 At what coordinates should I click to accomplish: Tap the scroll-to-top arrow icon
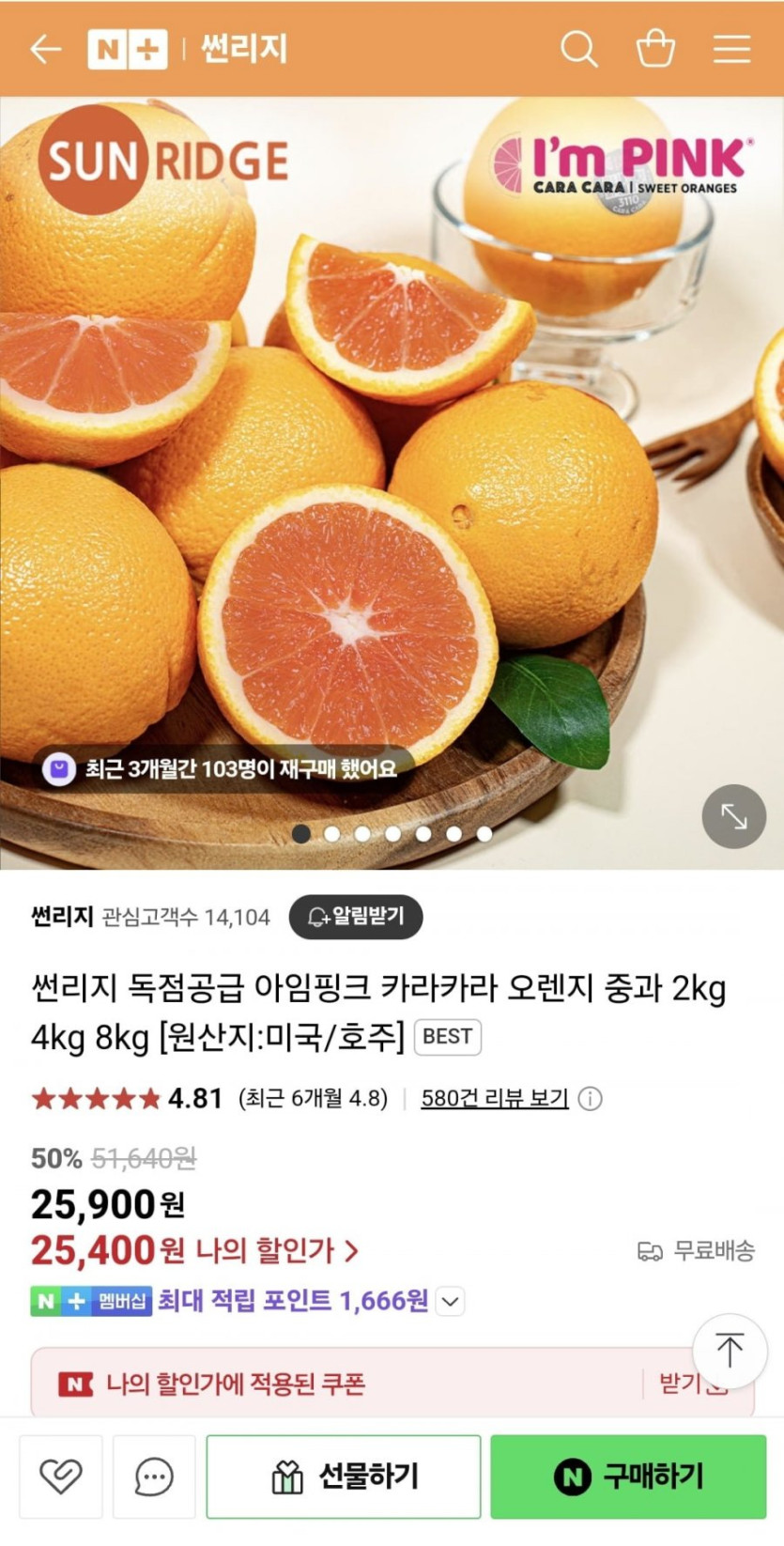[x=730, y=1350]
